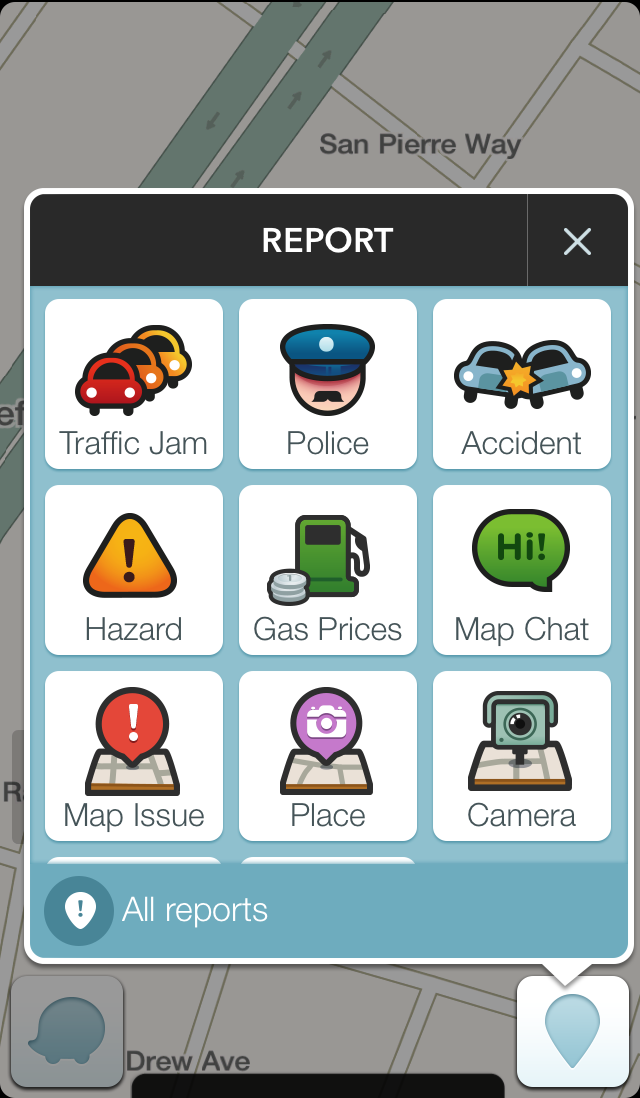Tap the Waze main menu button
This screenshot has height=1098, width=640.
coord(67,1031)
